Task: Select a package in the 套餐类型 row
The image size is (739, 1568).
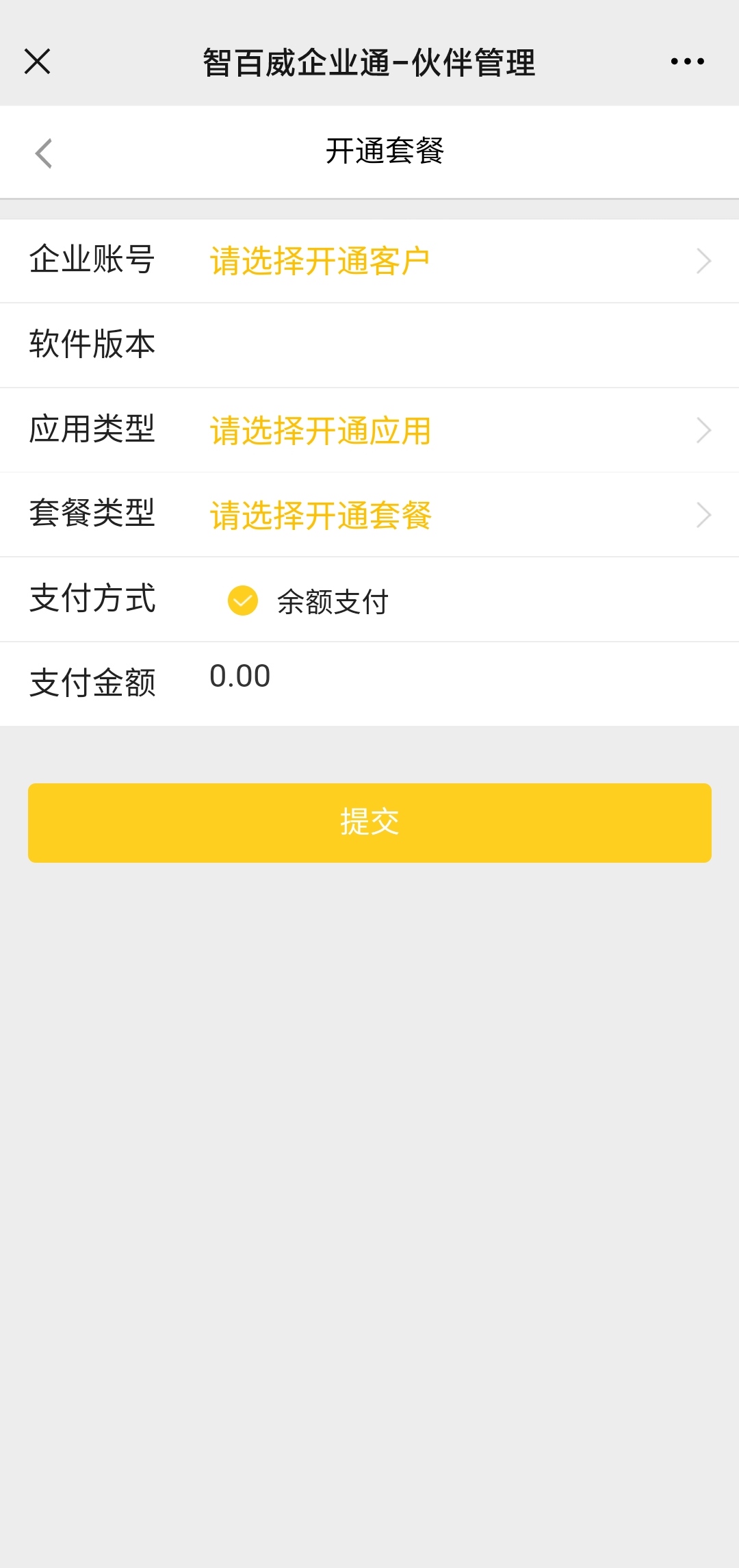Action: click(369, 515)
